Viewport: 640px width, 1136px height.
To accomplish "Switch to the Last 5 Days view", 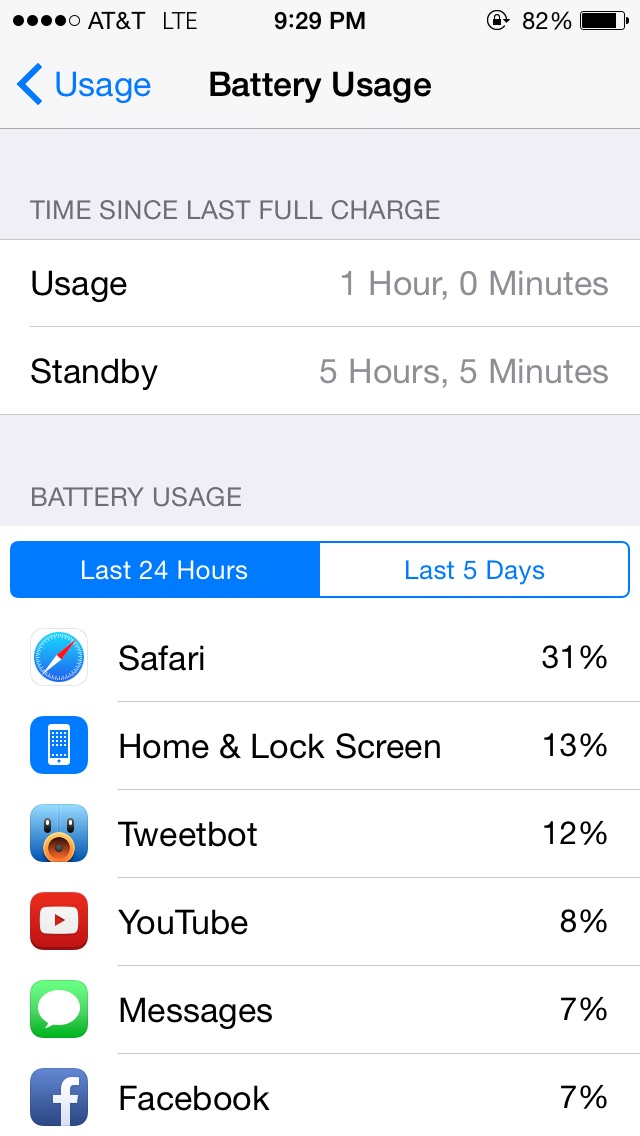I will pyautogui.click(x=474, y=569).
